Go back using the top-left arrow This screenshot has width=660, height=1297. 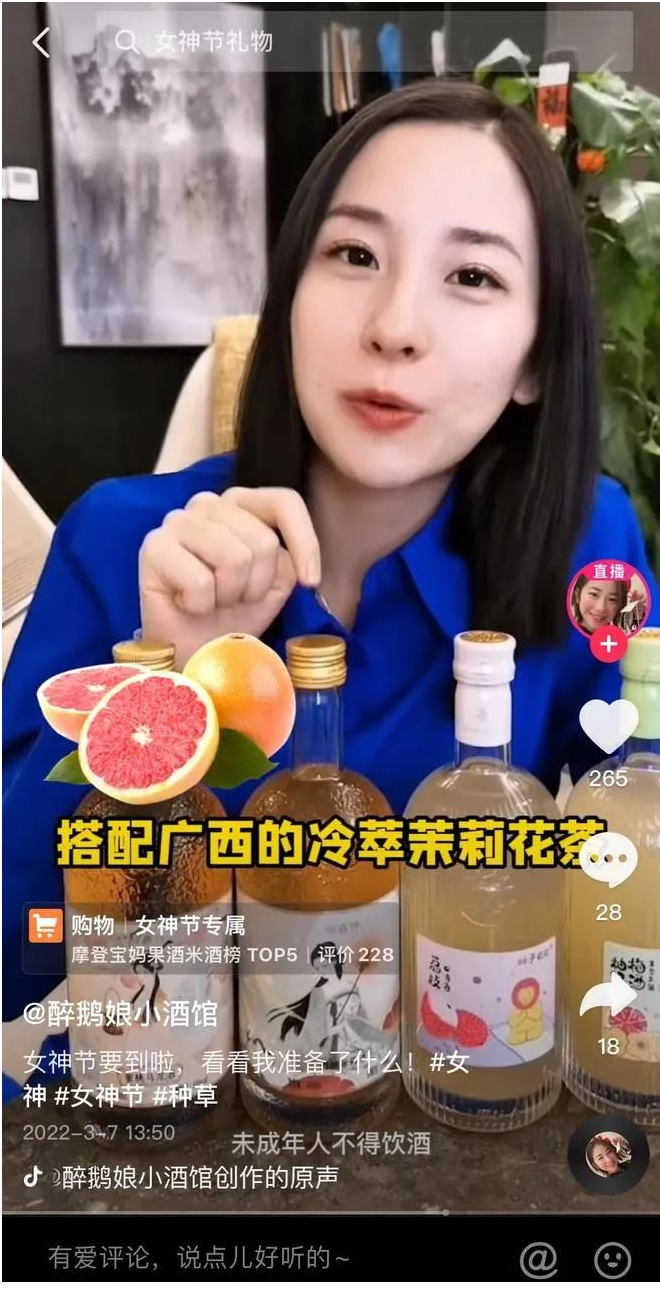coord(41,42)
